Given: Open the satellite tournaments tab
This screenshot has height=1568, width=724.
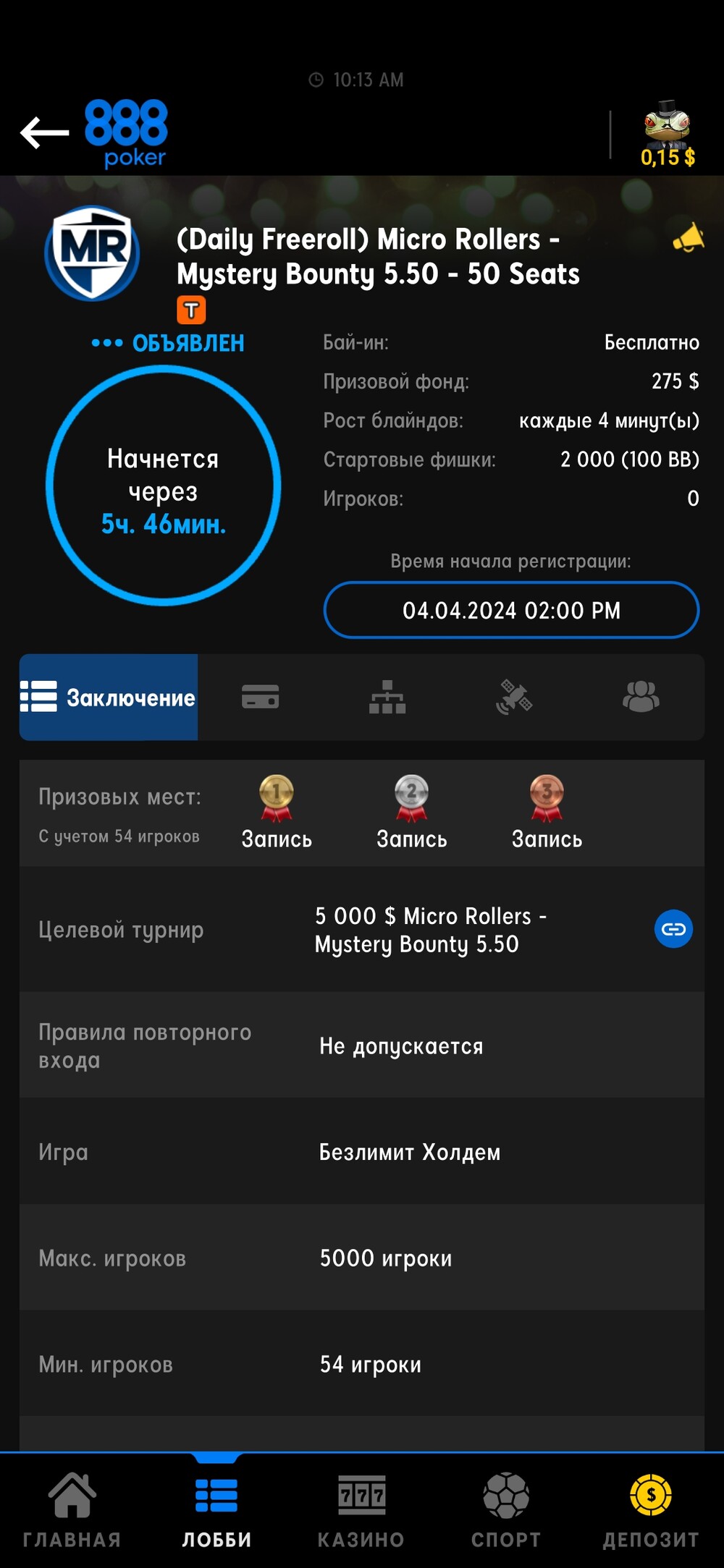Looking at the screenshot, I should [x=514, y=697].
